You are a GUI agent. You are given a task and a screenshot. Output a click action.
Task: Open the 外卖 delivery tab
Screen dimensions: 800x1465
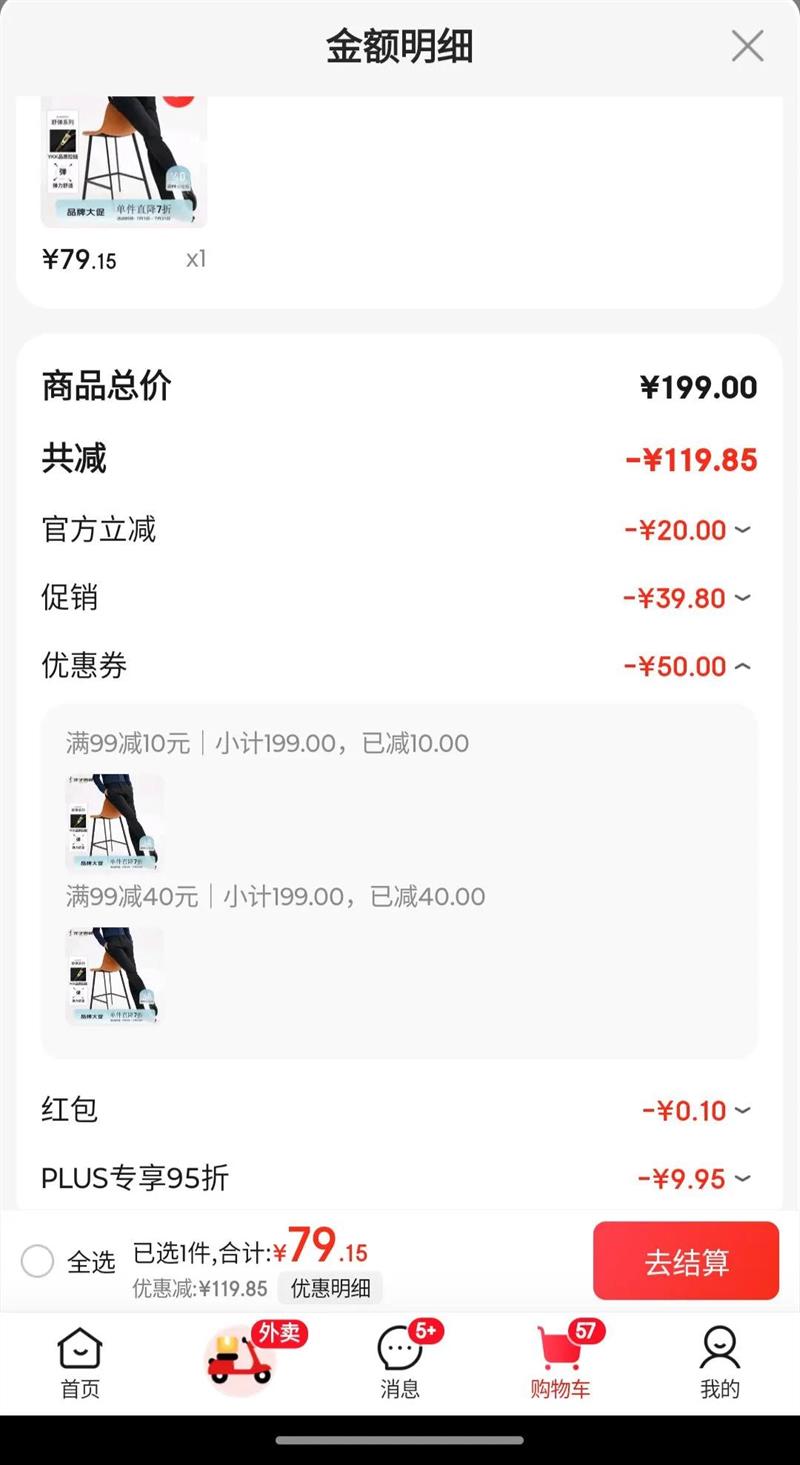[240, 1360]
